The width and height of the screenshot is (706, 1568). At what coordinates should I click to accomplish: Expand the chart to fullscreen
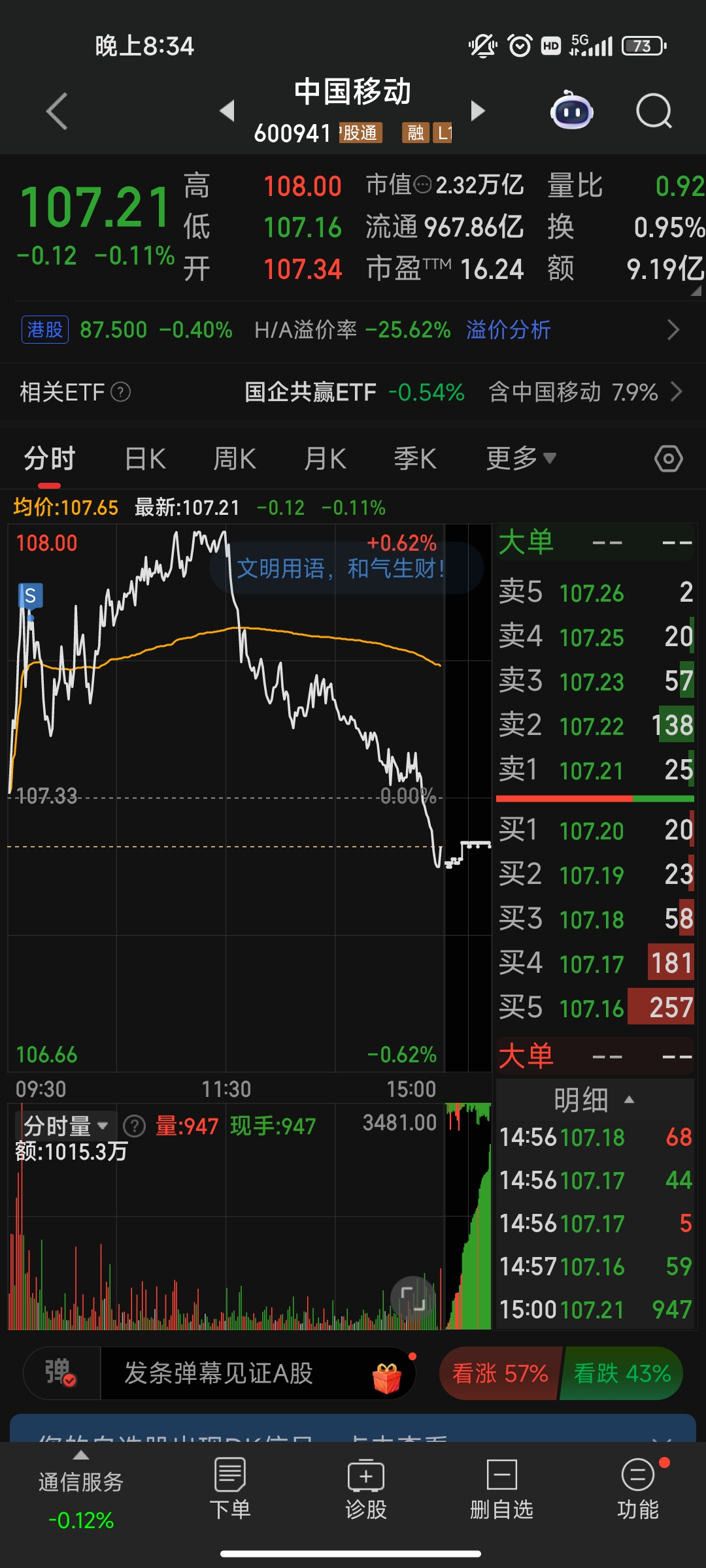(413, 1299)
